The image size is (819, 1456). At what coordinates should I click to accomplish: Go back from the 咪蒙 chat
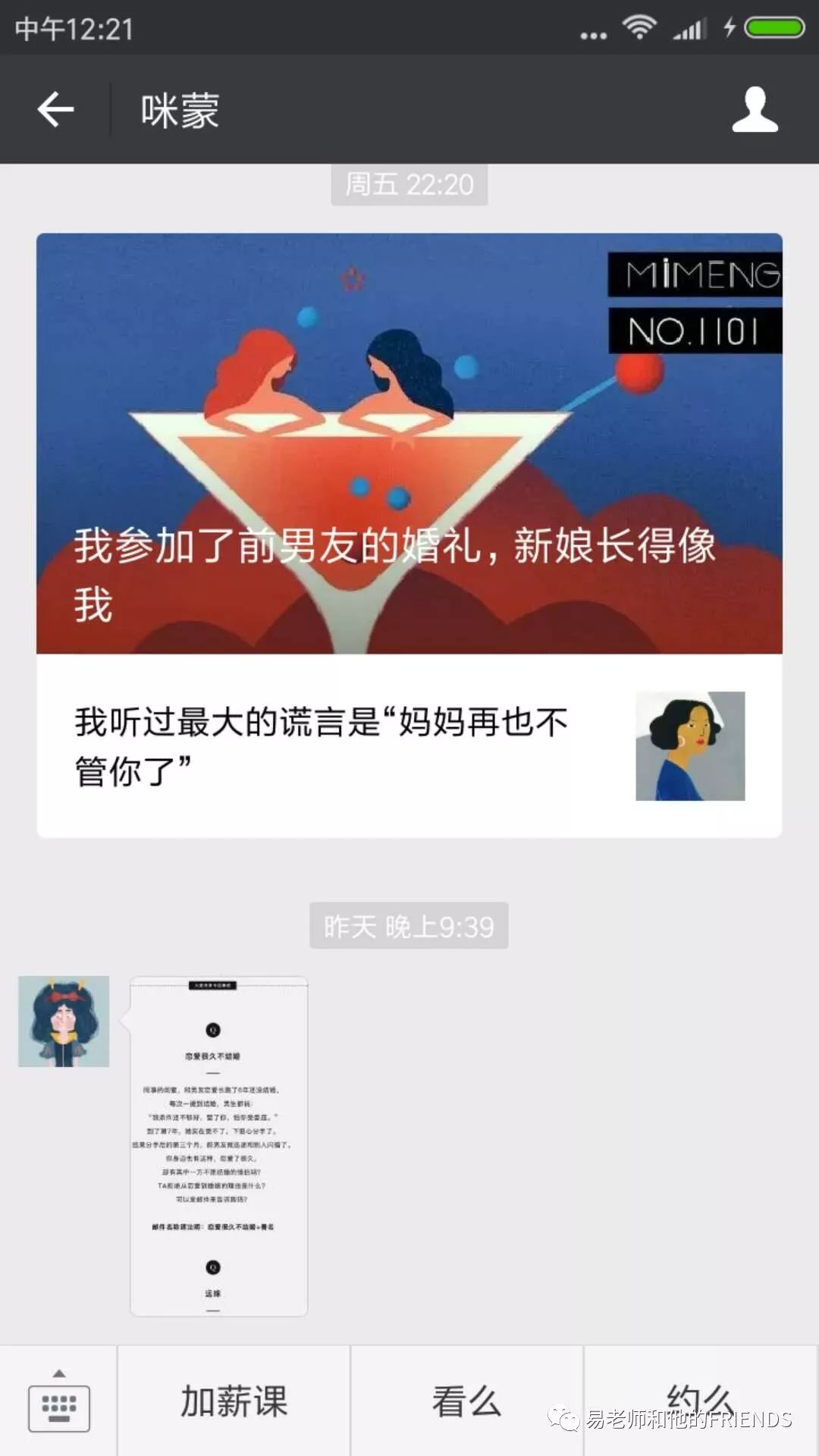coord(55,110)
